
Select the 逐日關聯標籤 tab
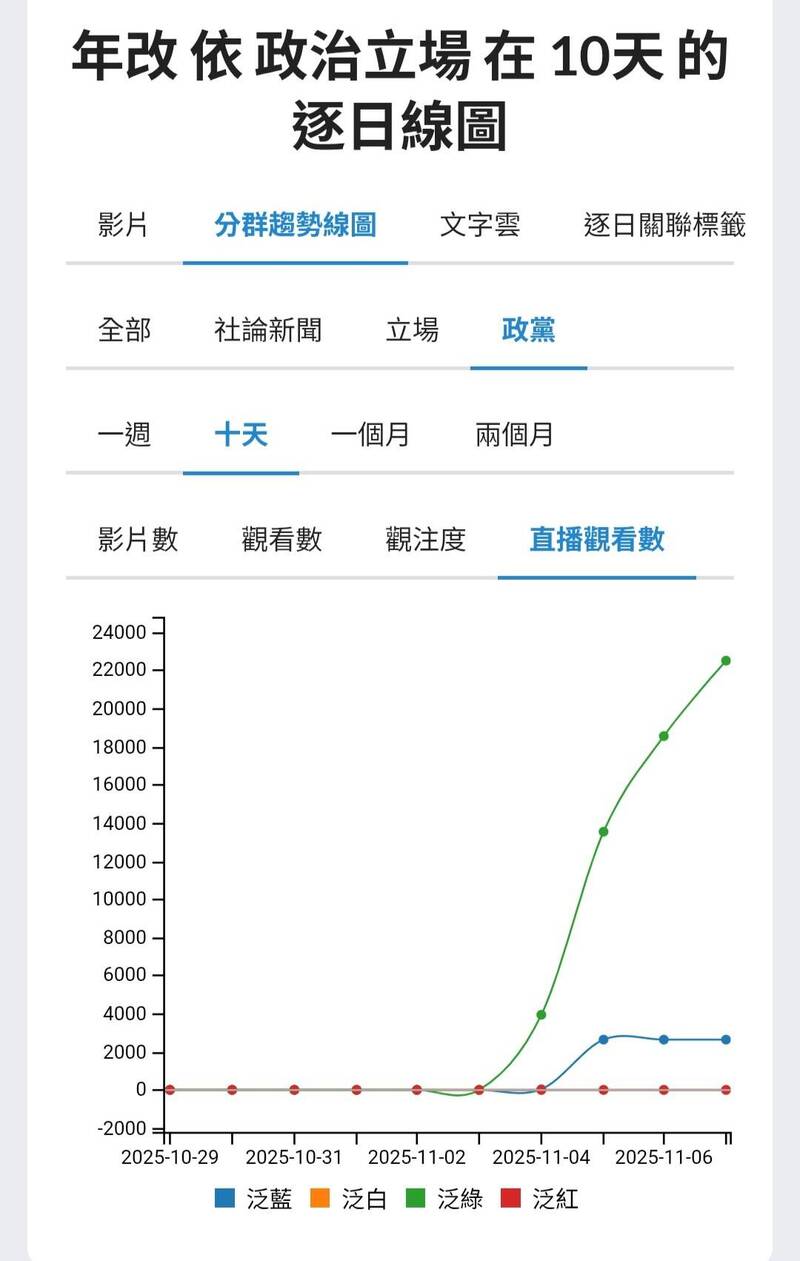(x=668, y=225)
